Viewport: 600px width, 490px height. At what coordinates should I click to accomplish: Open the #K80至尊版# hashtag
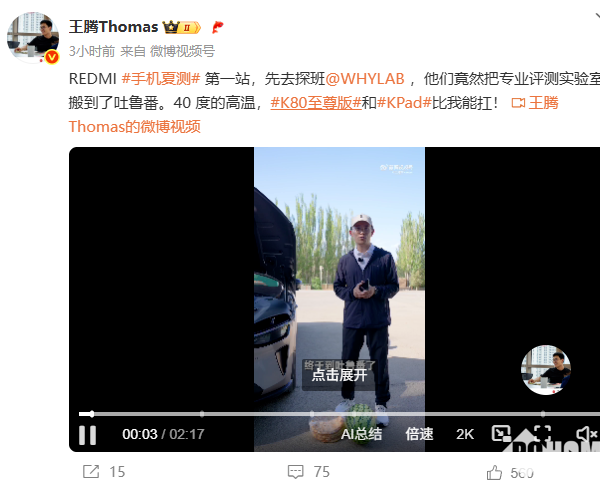coord(315,102)
